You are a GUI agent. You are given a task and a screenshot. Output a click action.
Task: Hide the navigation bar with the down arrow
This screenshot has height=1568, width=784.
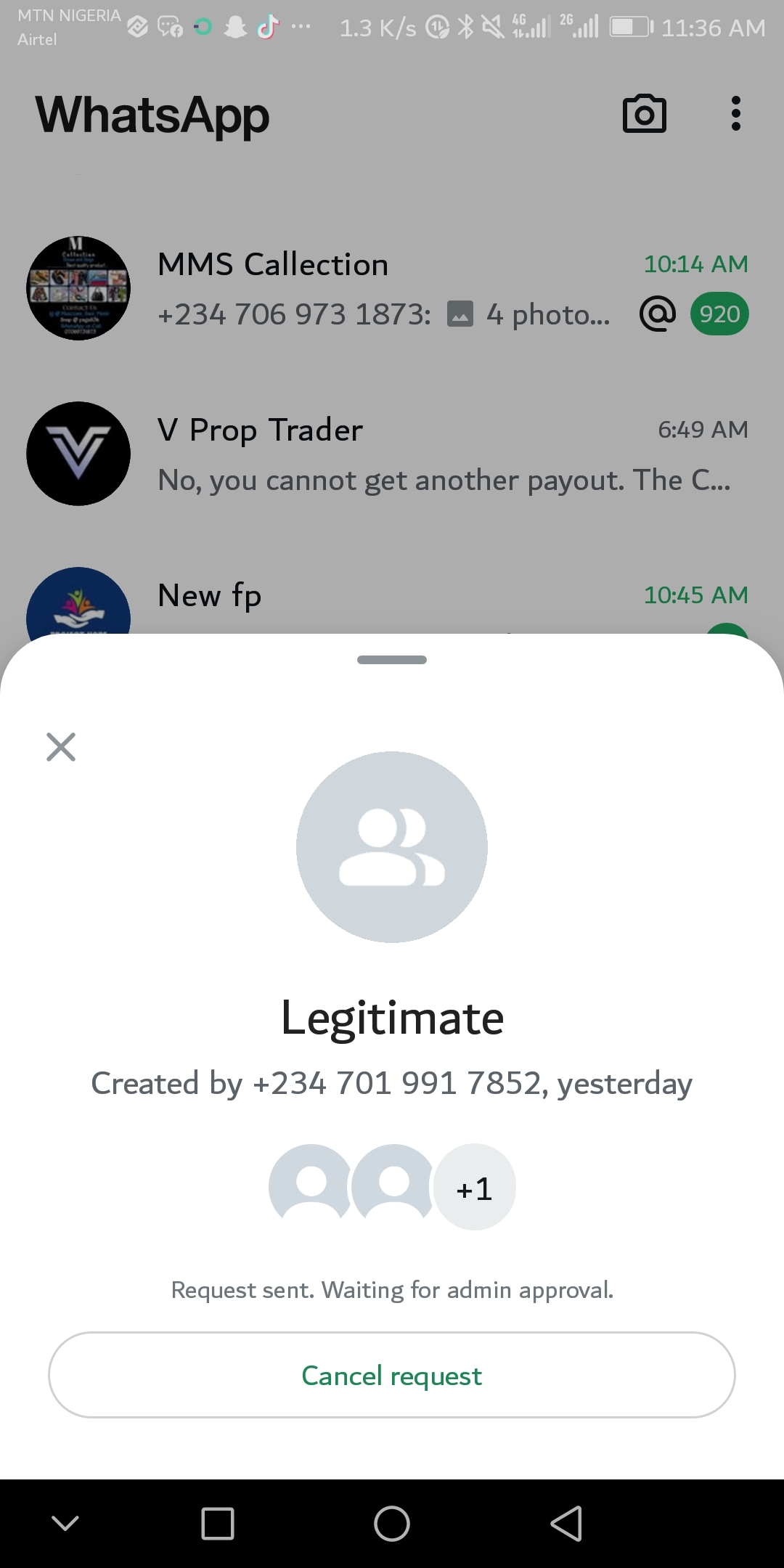[65, 1523]
